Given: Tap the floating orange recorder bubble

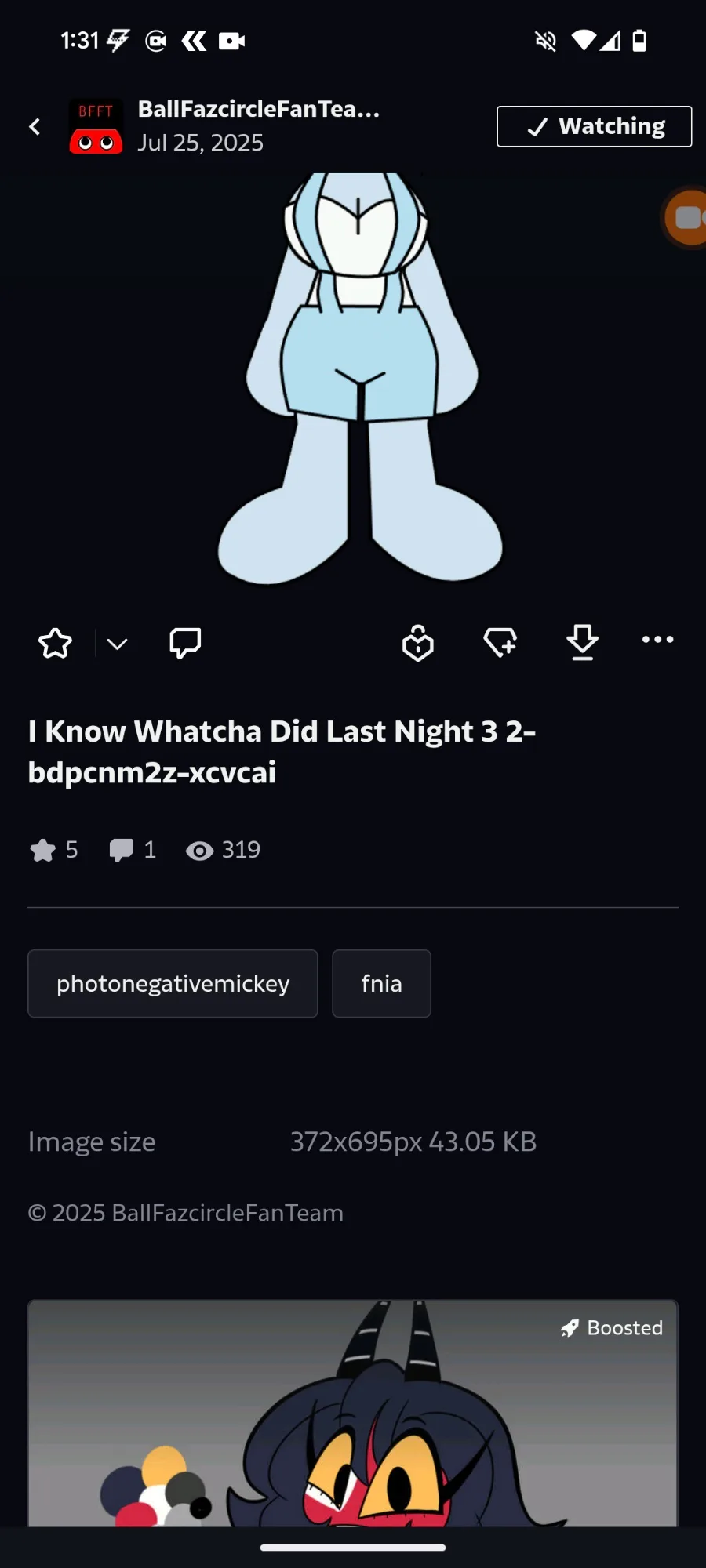Looking at the screenshot, I should (x=686, y=219).
